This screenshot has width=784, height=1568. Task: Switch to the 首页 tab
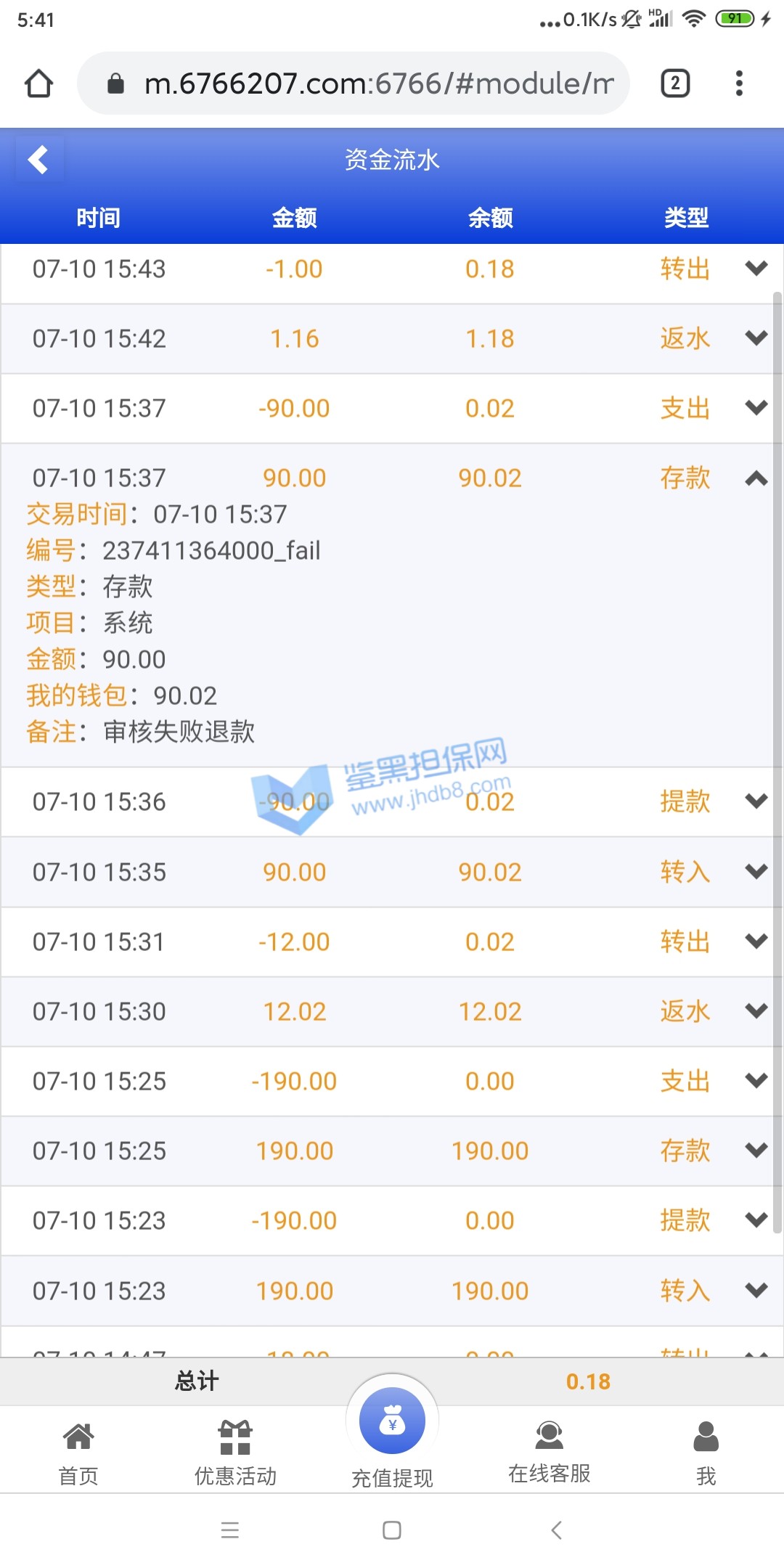click(78, 1452)
